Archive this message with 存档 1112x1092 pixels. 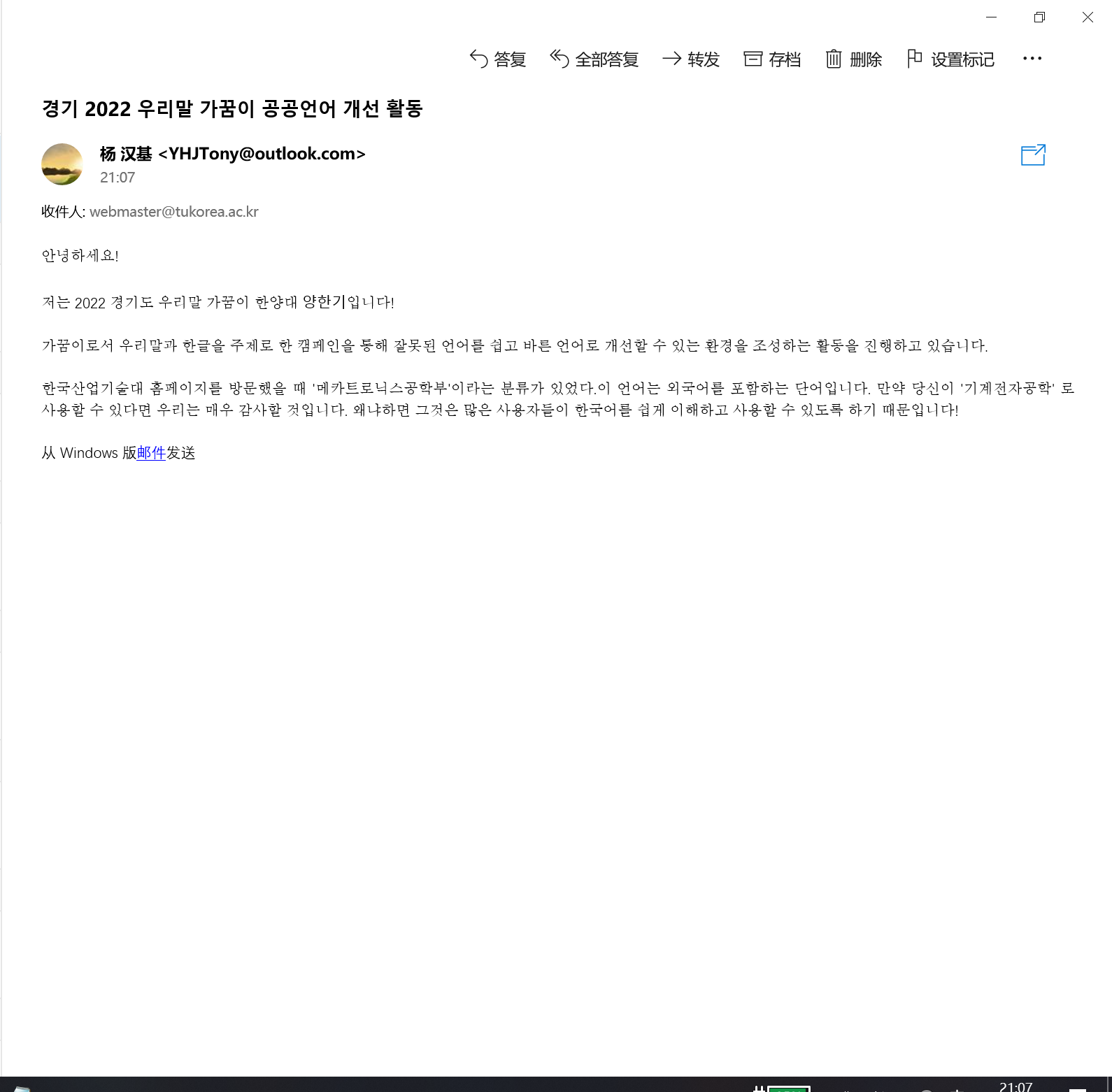[x=772, y=59]
